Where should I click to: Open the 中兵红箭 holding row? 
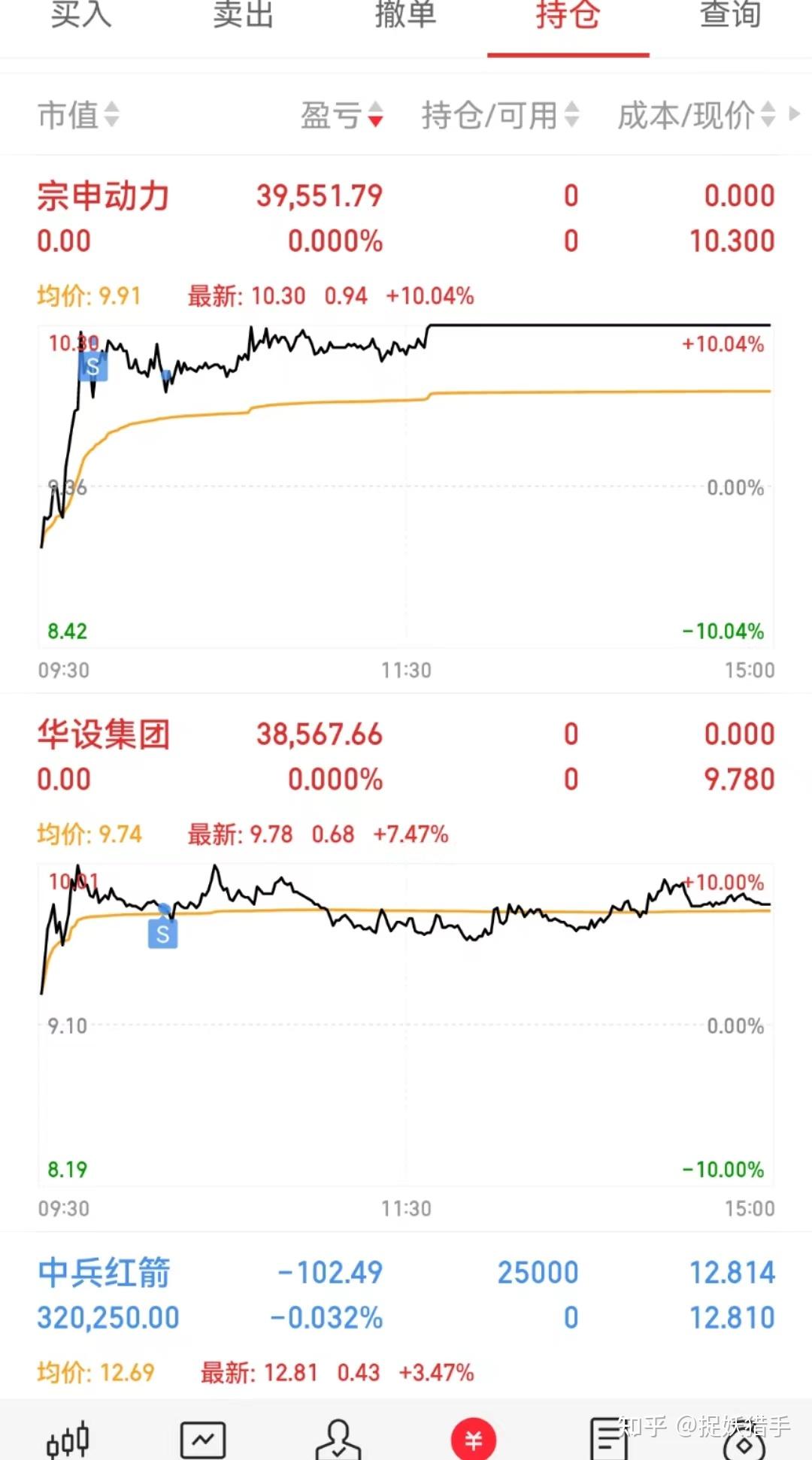406,1295
